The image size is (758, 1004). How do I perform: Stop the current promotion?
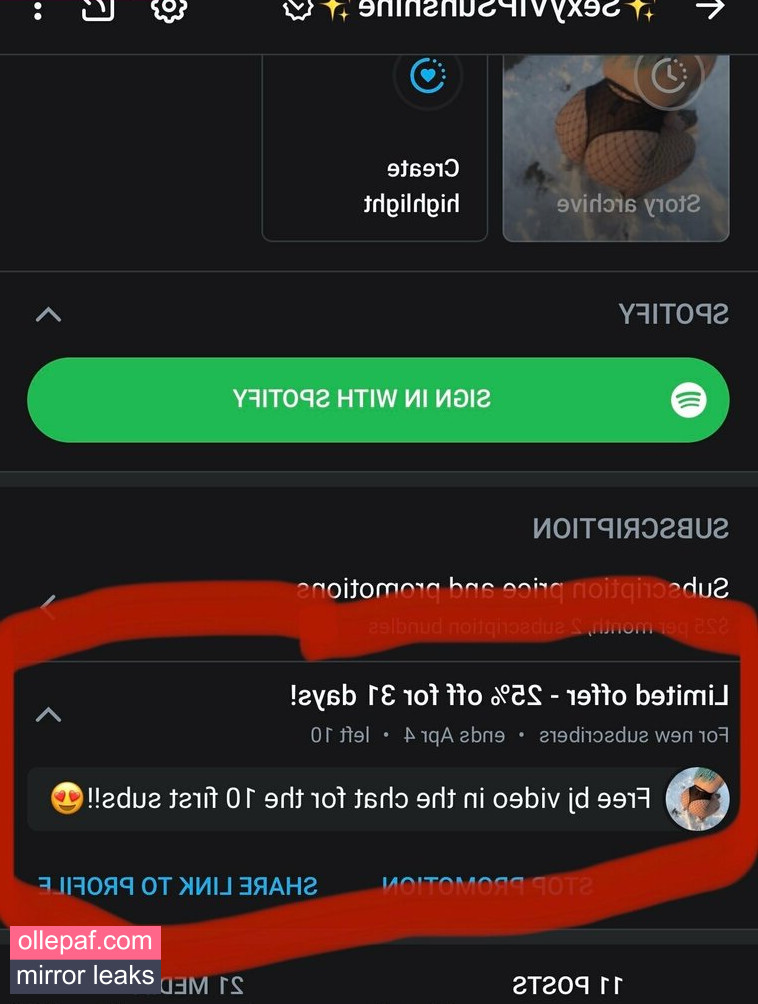pos(487,885)
